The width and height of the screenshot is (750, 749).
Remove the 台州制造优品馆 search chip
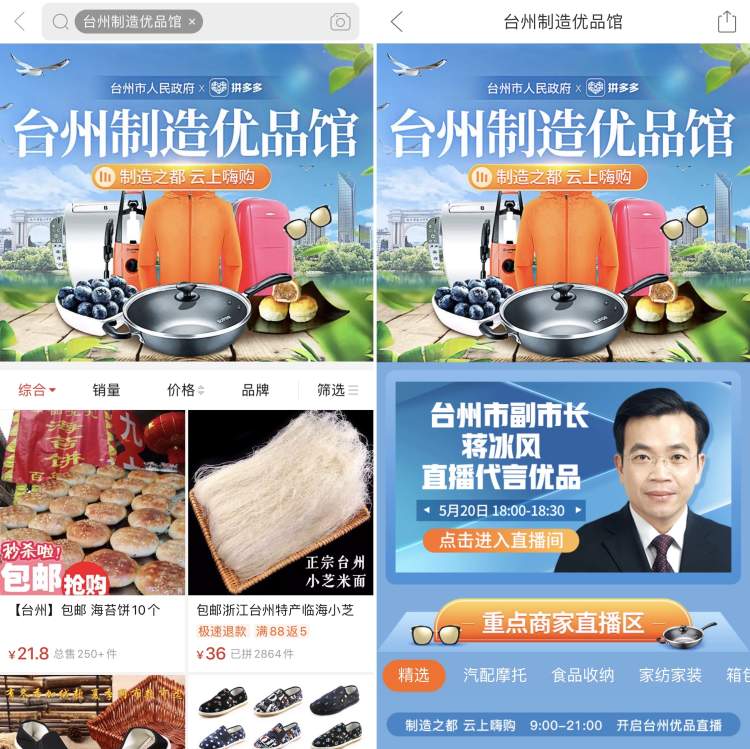(192, 21)
